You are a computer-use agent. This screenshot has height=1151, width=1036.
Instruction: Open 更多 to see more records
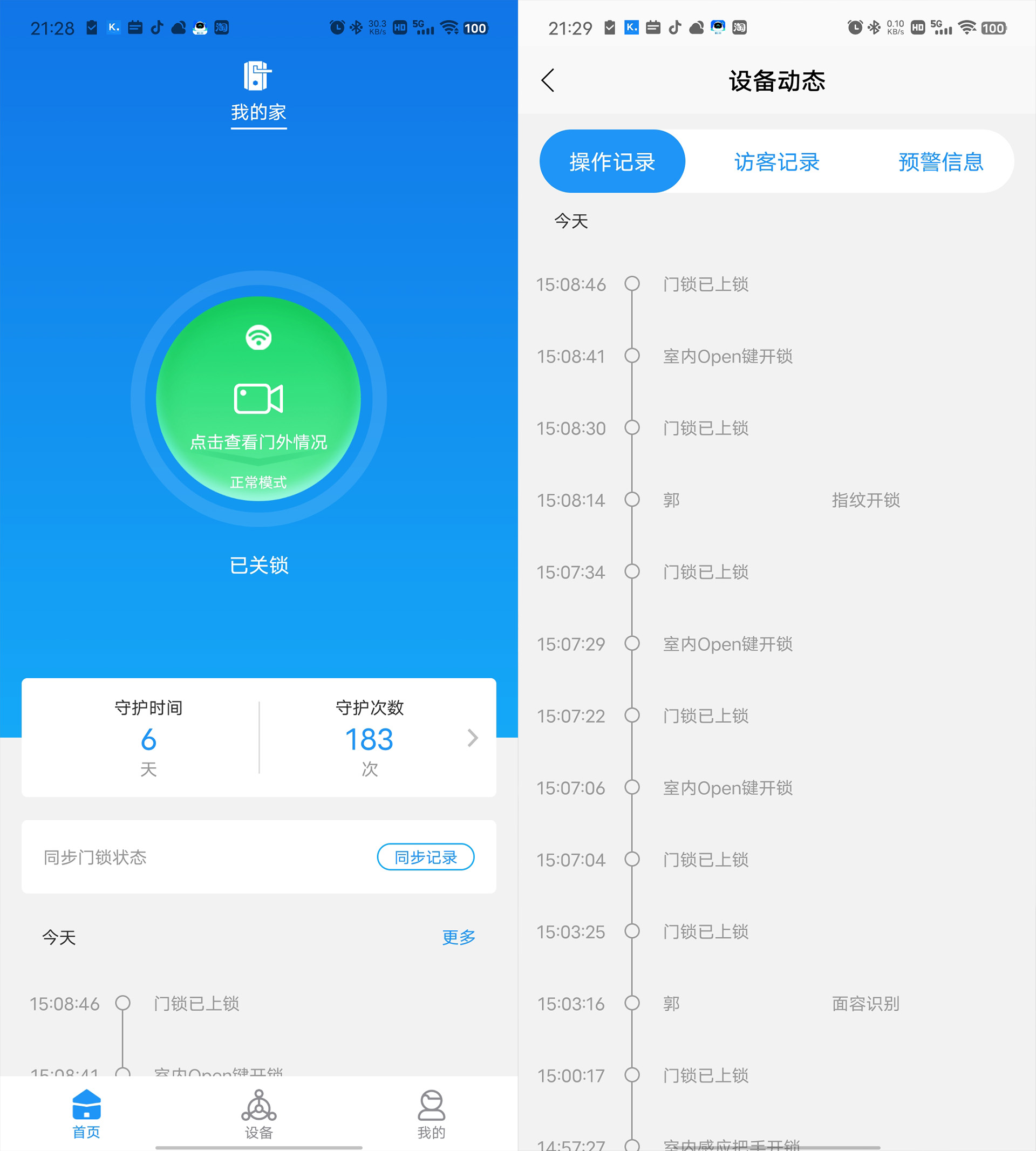(458, 937)
